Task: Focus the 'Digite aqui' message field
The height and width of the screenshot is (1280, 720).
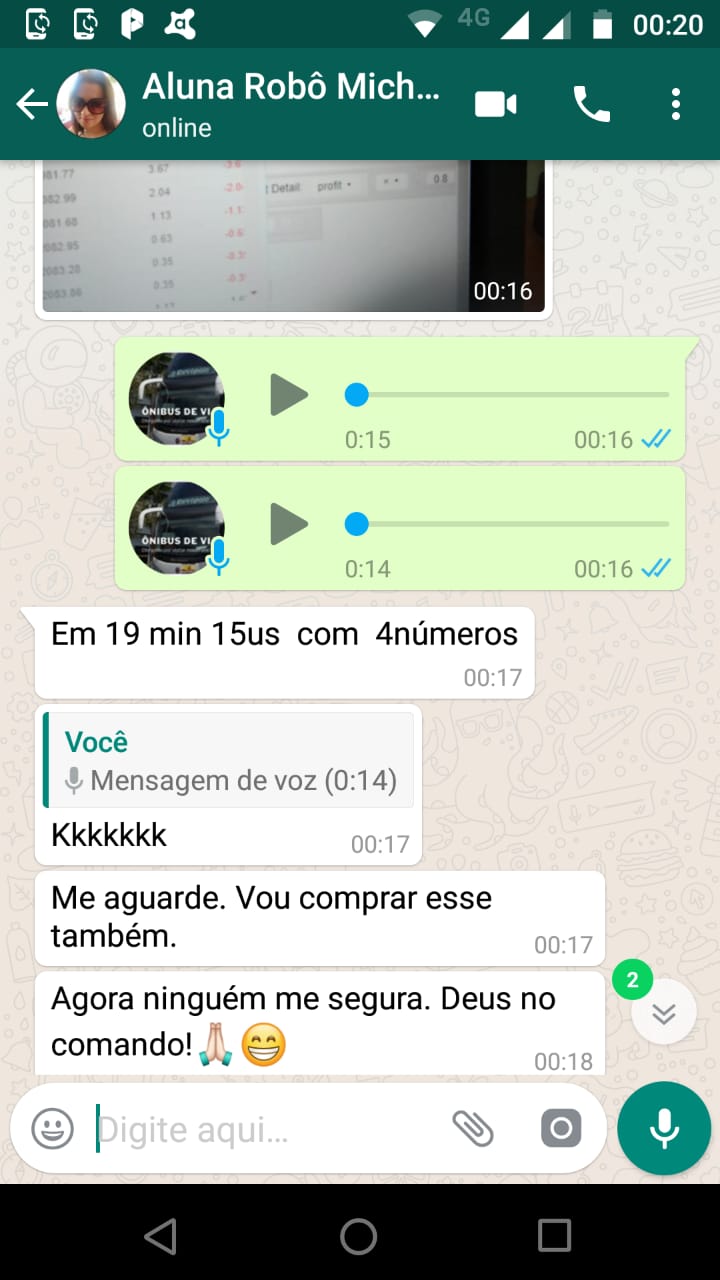Action: [260, 1130]
